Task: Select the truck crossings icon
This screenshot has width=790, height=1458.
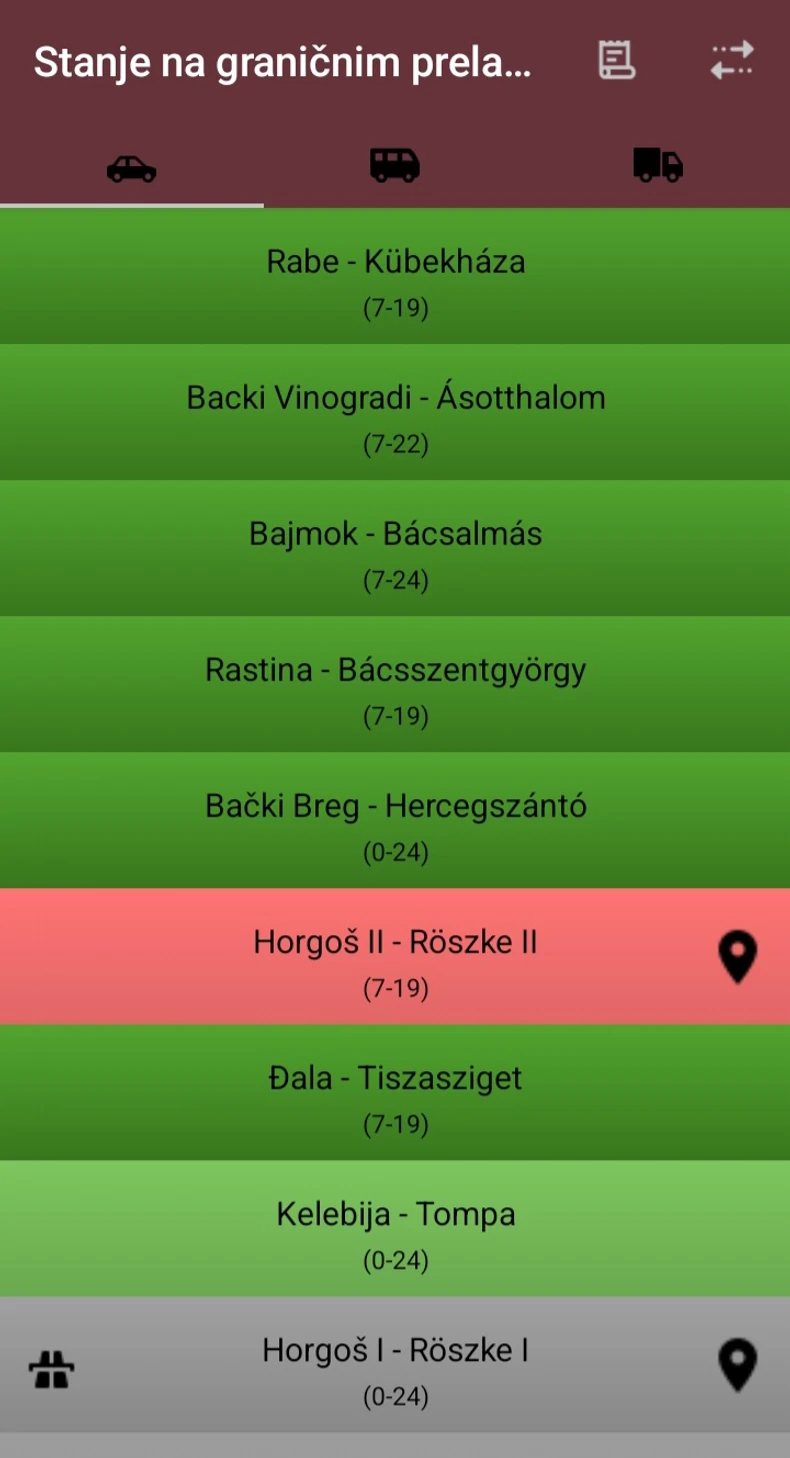Action: (x=658, y=166)
